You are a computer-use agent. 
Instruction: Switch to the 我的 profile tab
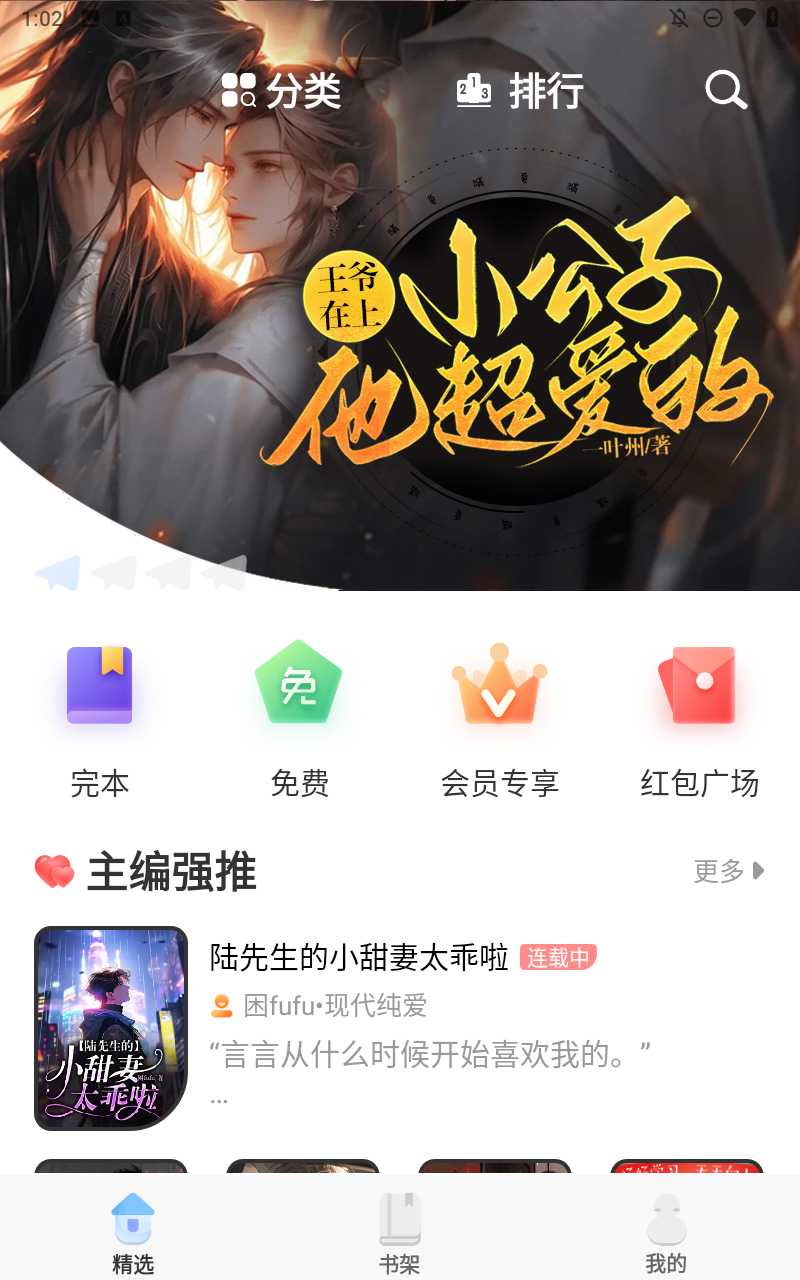coord(666,1232)
